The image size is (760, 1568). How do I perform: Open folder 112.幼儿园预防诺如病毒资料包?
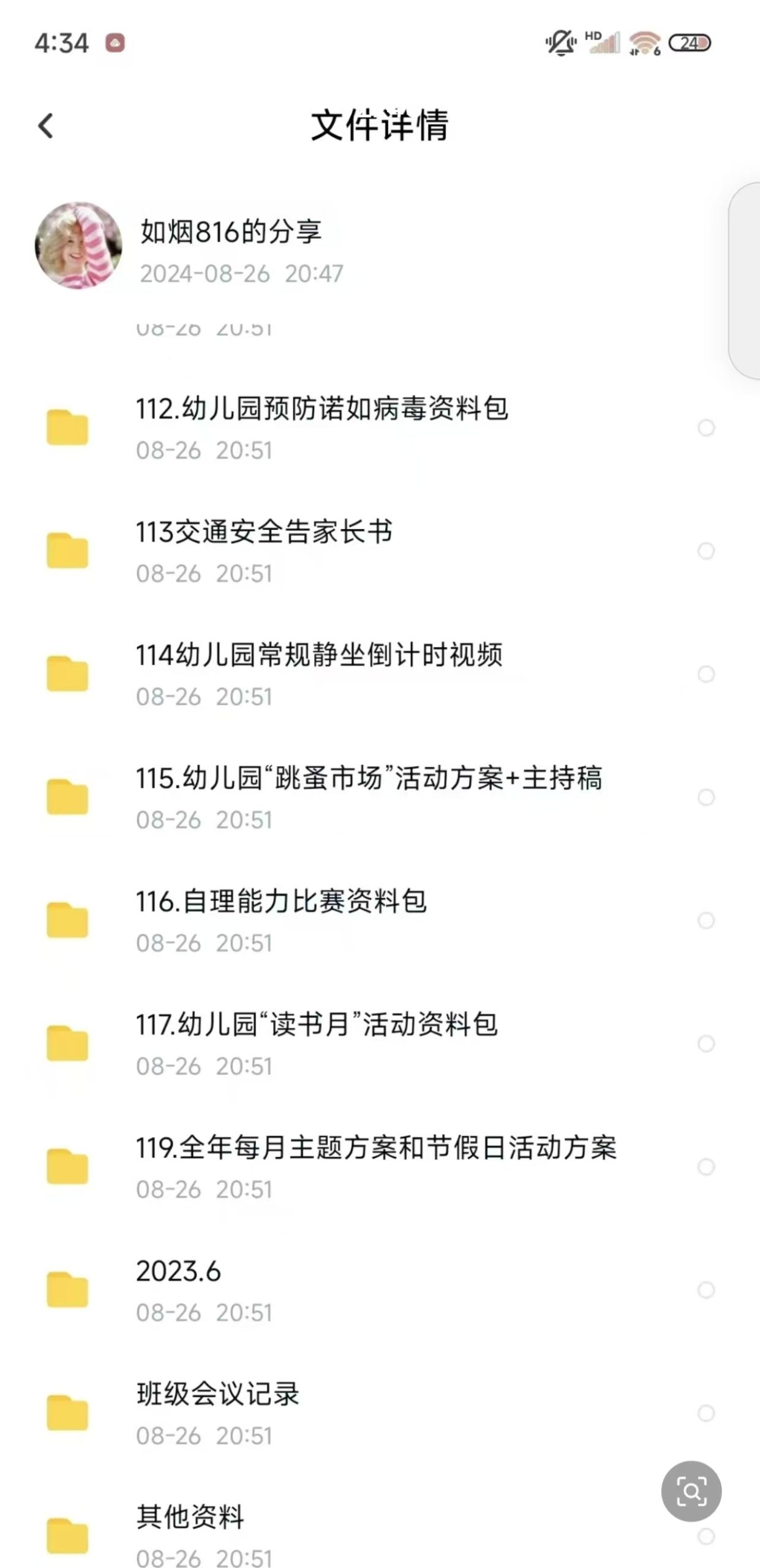click(322, 409)
